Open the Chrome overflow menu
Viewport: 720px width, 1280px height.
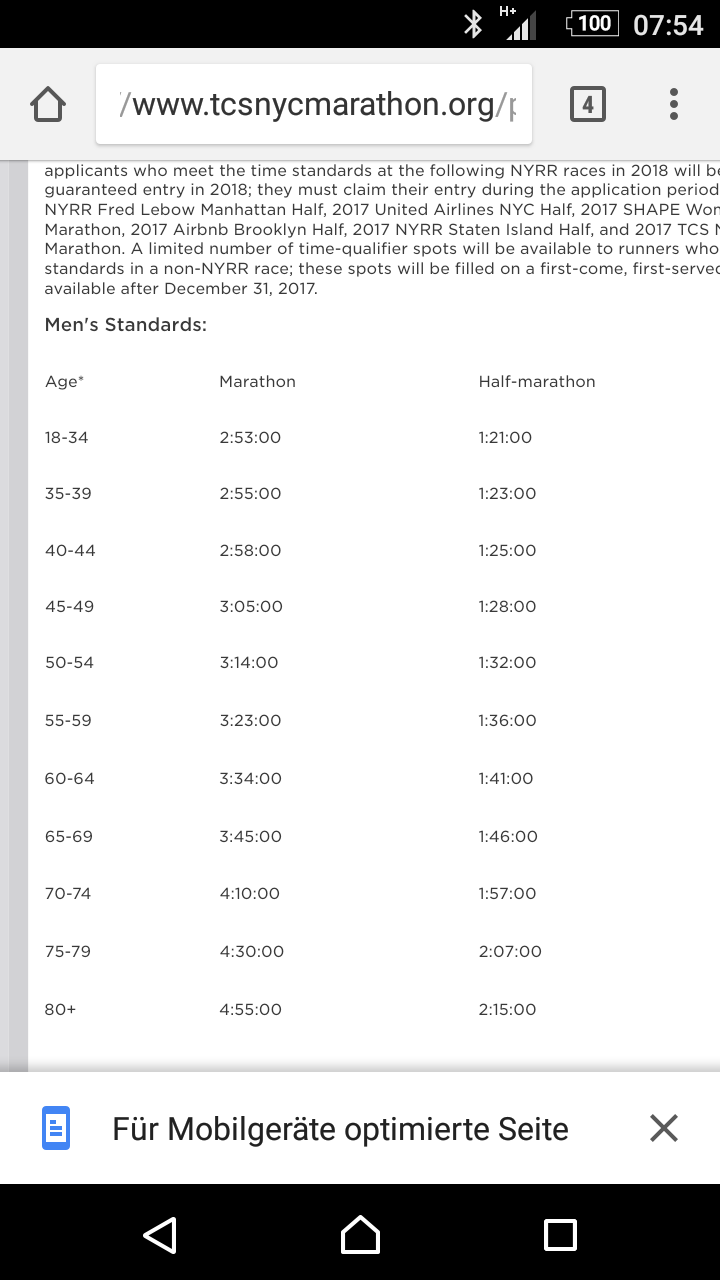[x=673, y=104]
